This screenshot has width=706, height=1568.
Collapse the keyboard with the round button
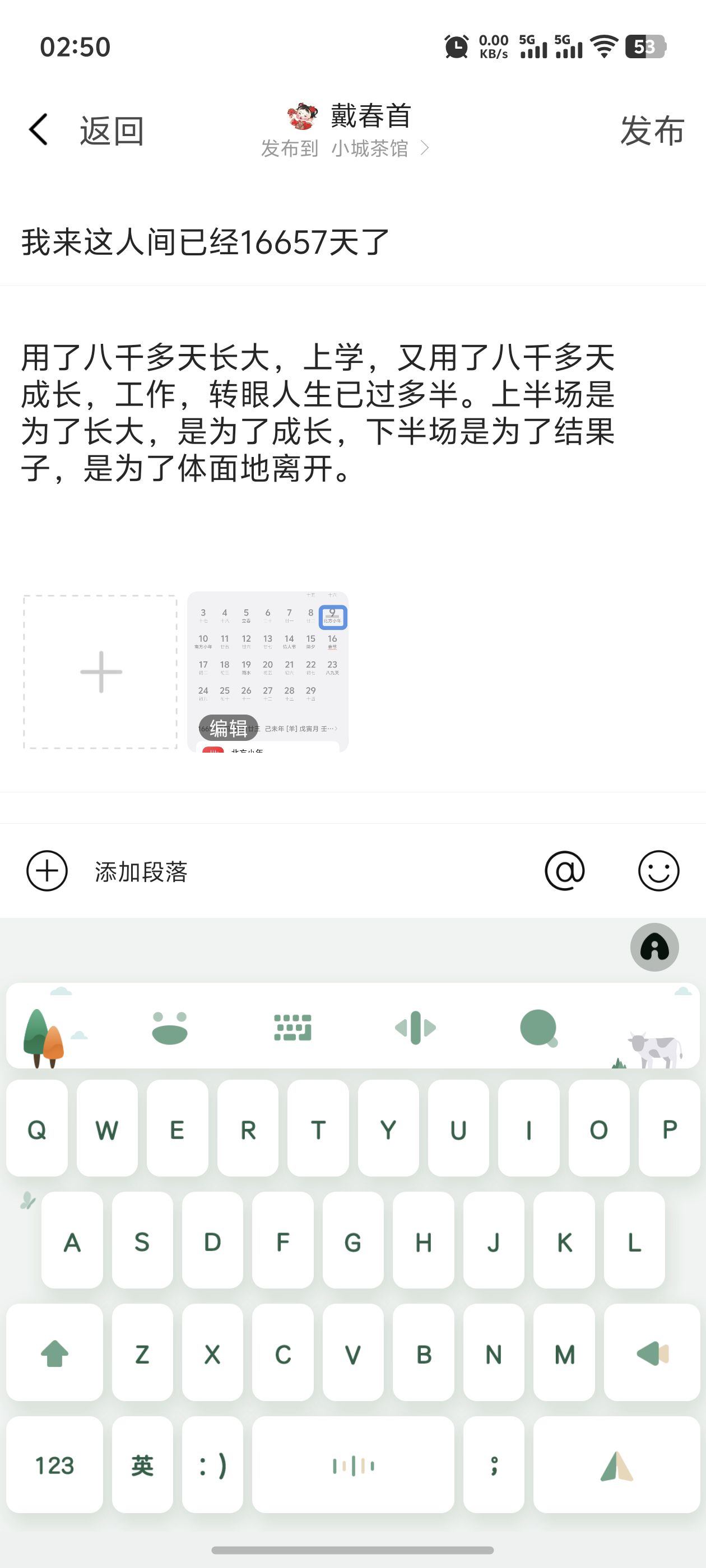[x=654, y=947]
